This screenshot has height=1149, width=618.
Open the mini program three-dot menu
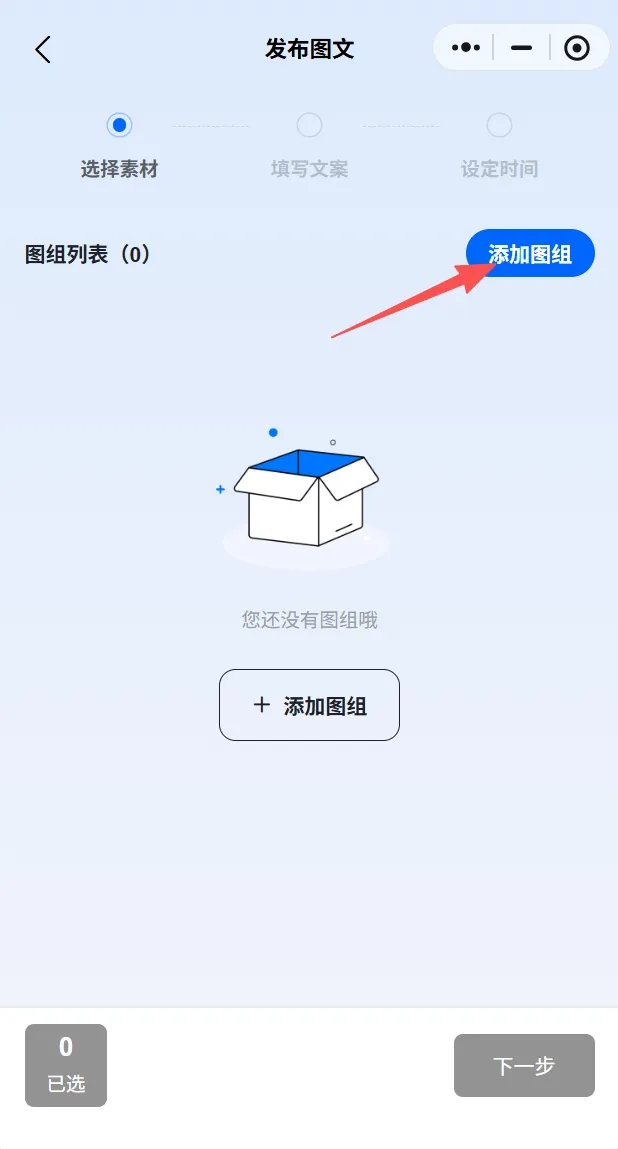click(466, 48)
